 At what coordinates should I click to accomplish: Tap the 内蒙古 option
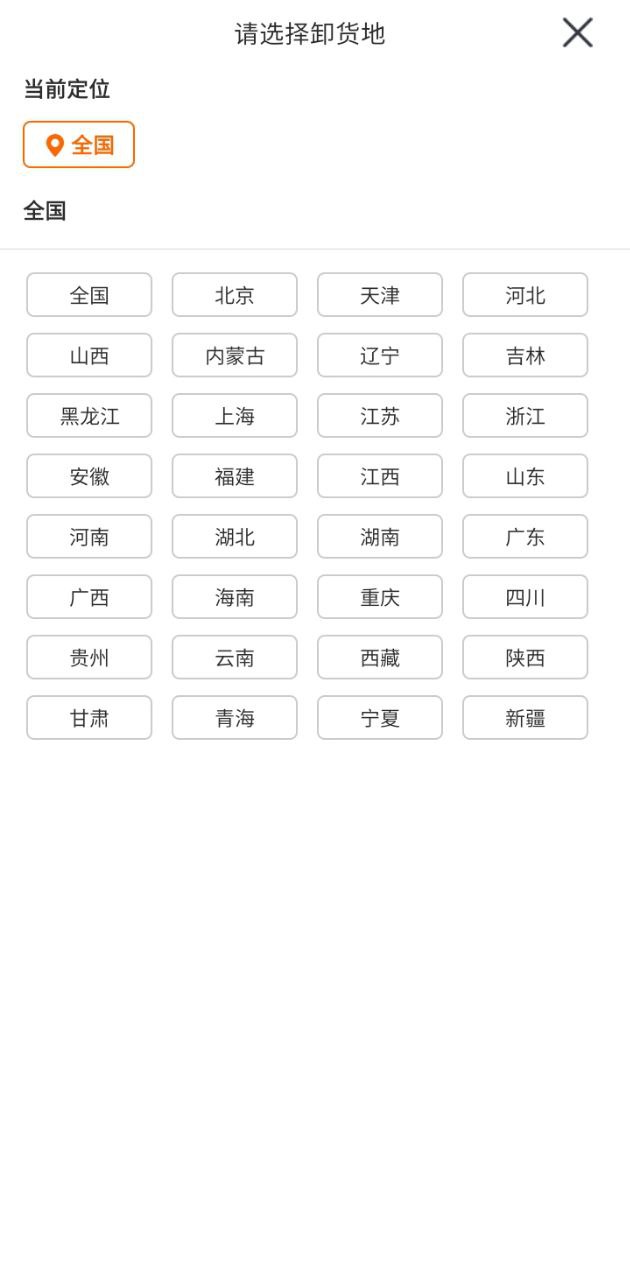(235, 355)
